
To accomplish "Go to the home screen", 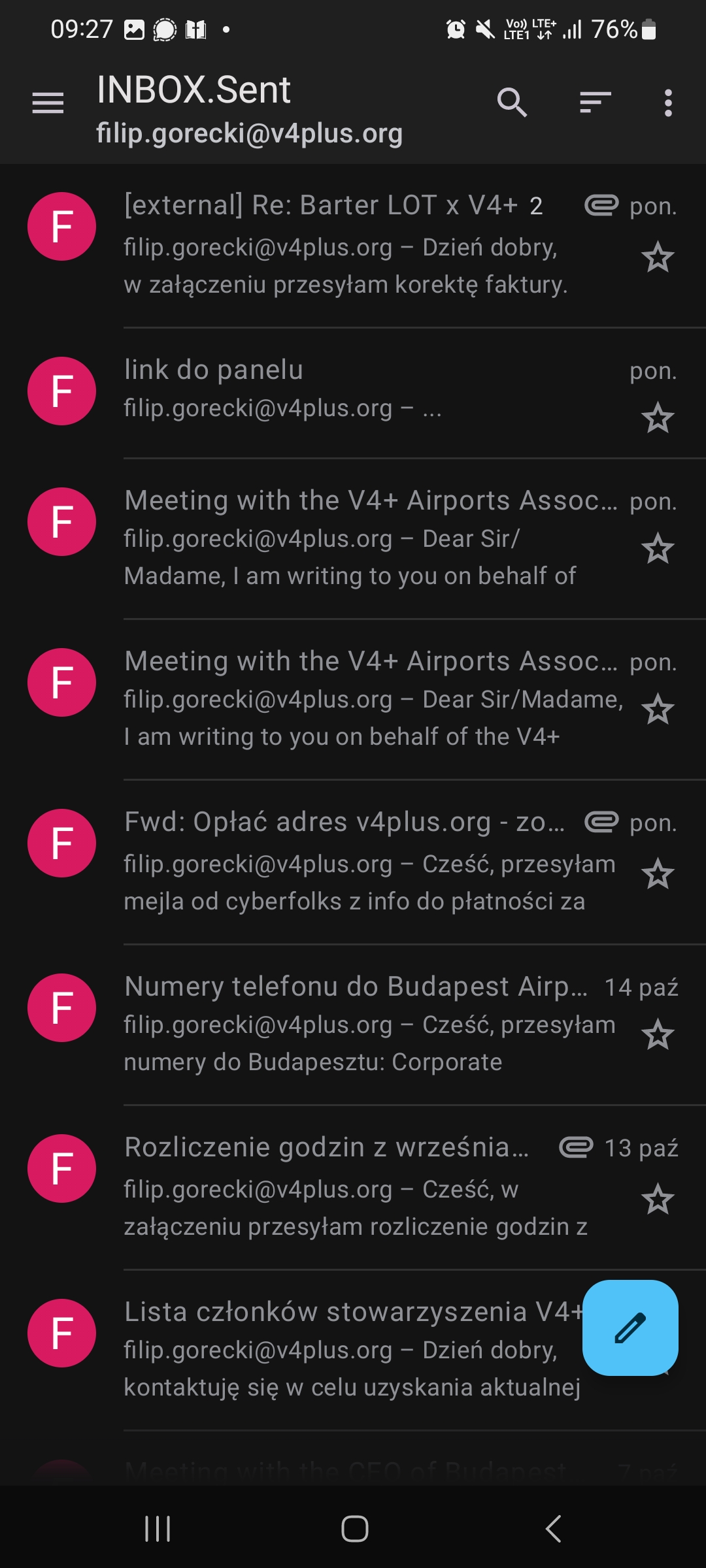I will [354, 1529].
